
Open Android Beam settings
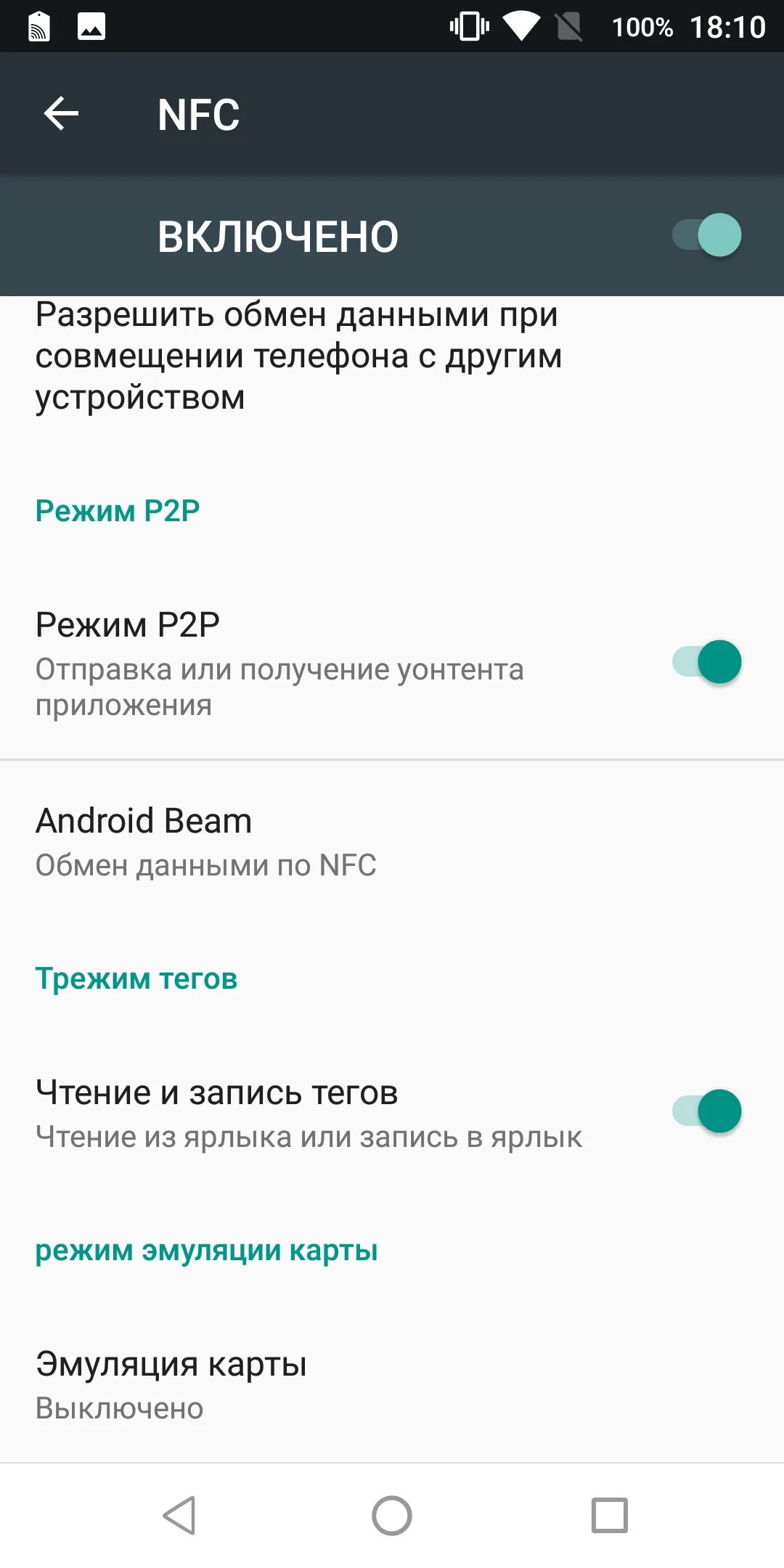(392, 842)
